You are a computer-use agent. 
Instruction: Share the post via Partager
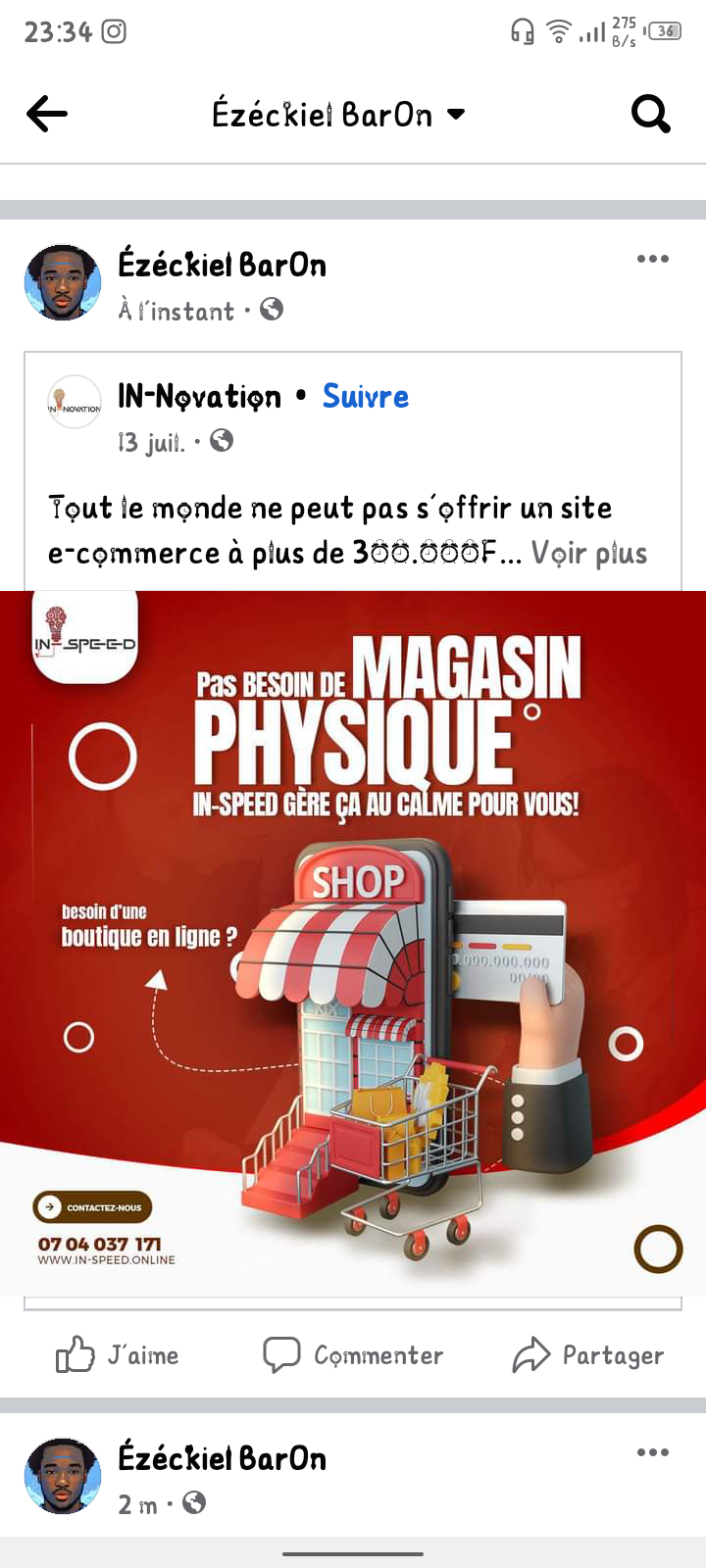[588, 1355]
